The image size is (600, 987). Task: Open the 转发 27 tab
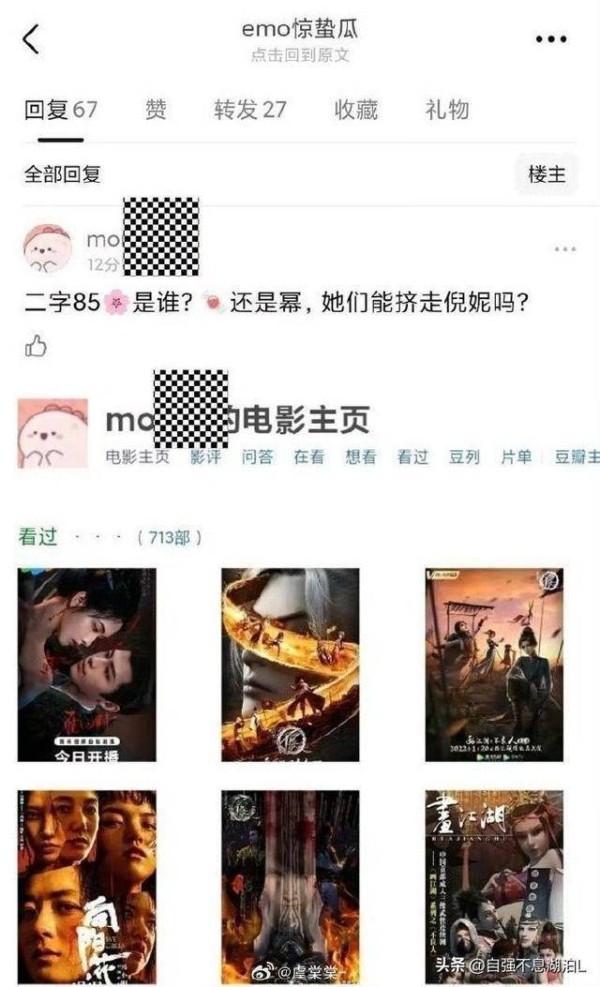pos(249,110)
